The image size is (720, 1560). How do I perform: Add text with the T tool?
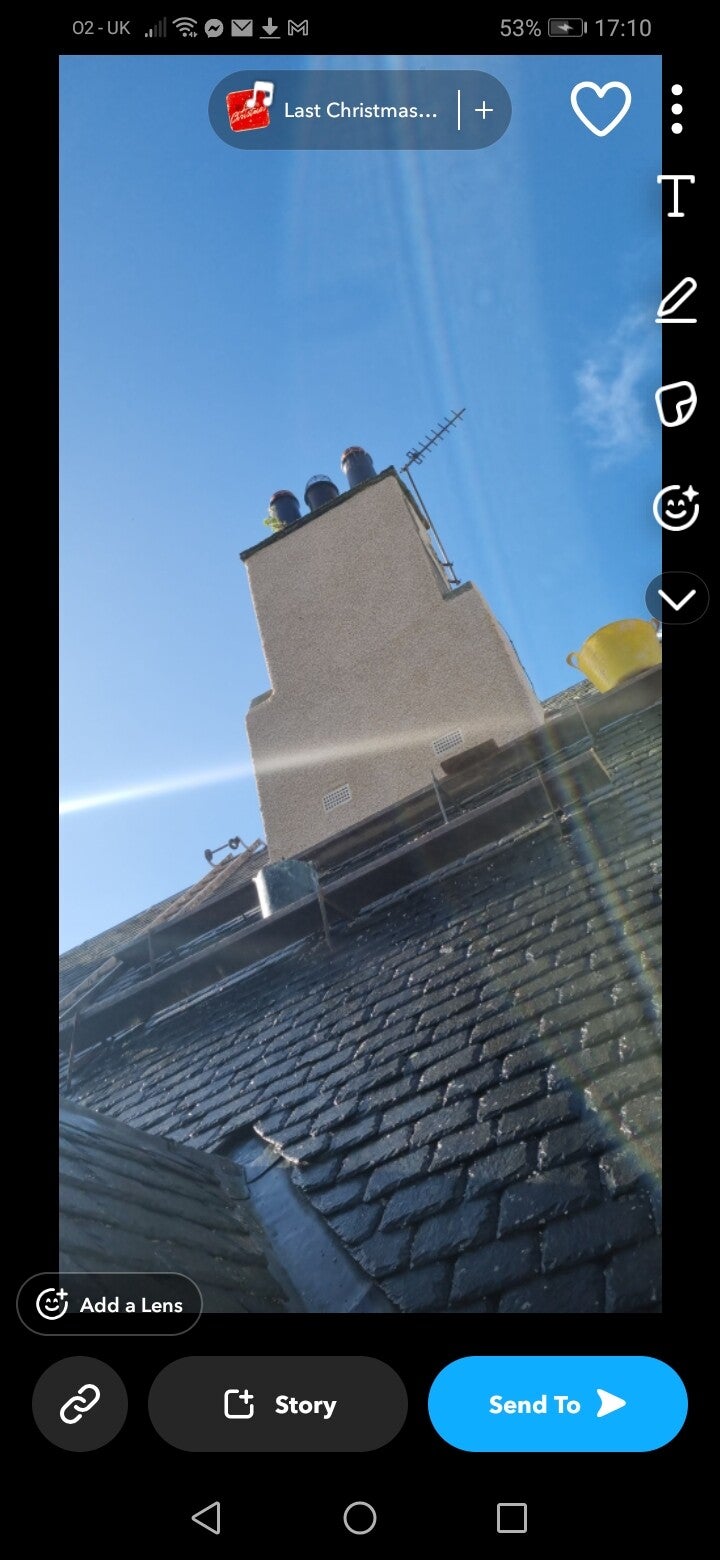676,196
